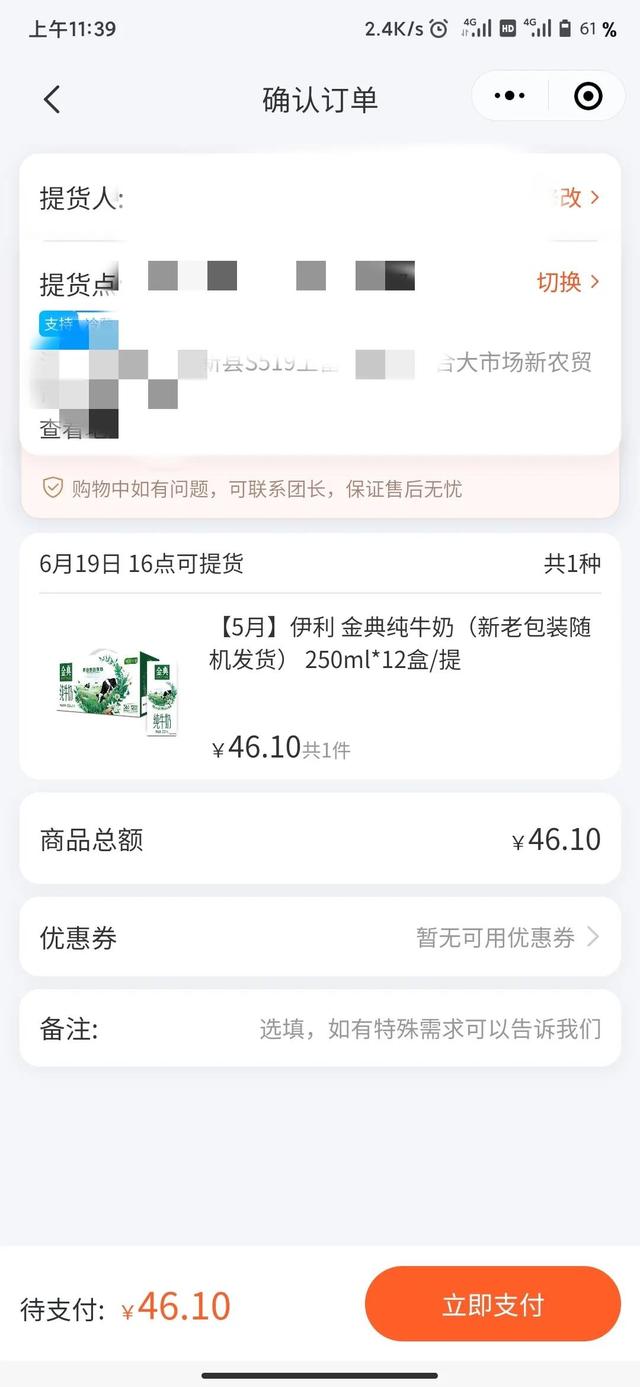640x1387 pixels.
Task: Tap 修改 to edit the pickup person
Action: coord(576,198)
